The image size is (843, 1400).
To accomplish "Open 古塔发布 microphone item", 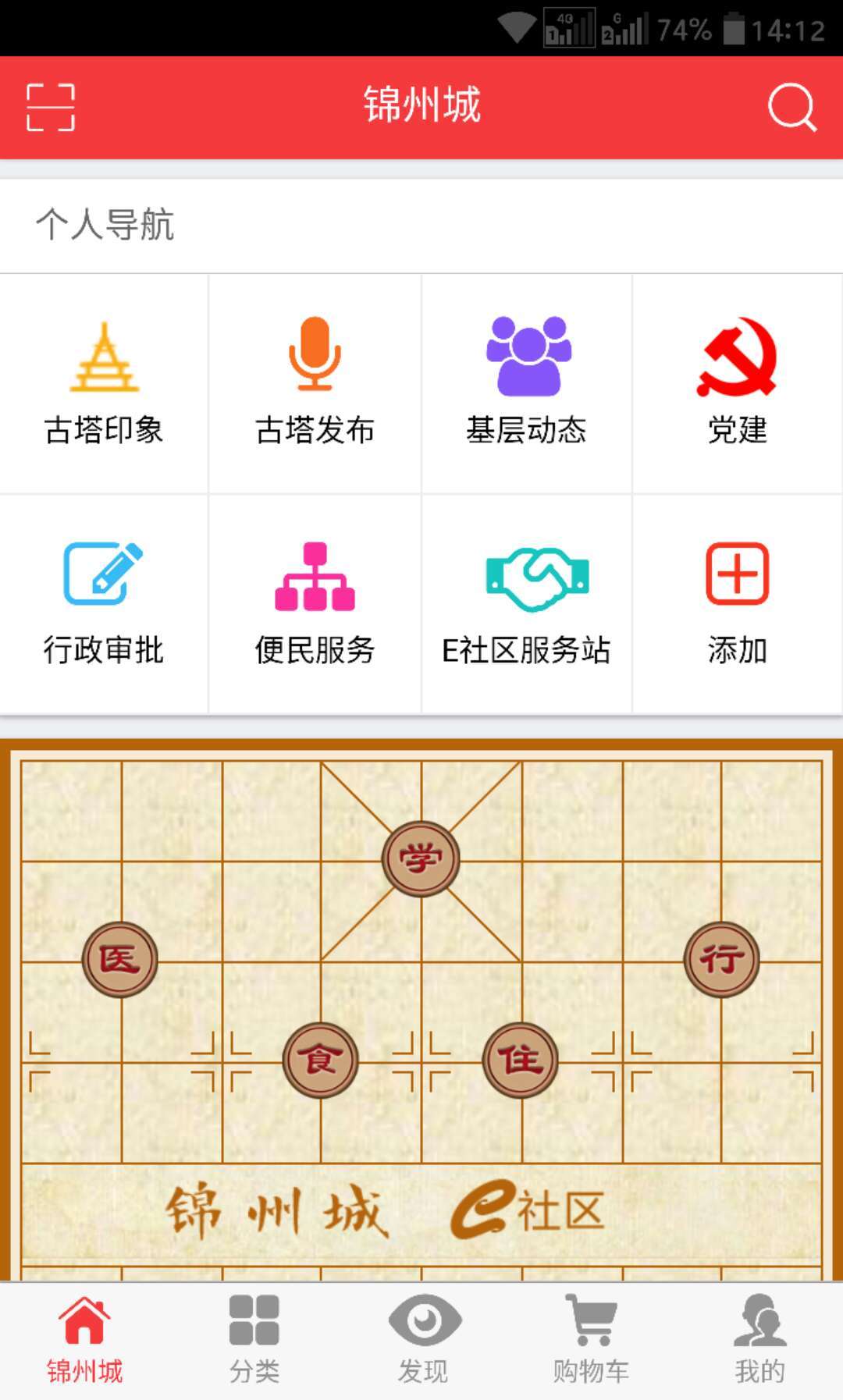I will click(315, 383).
